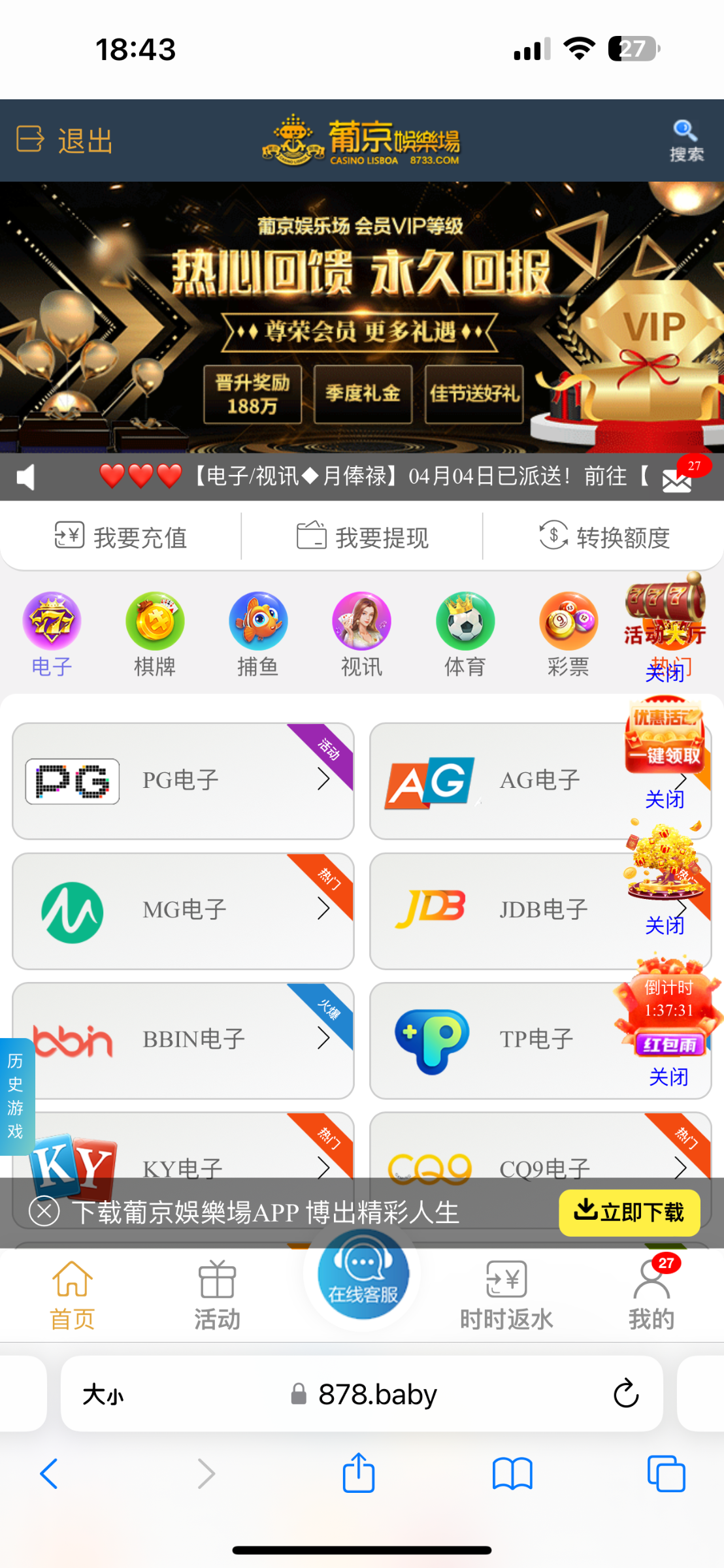724x1568 pixels.
Task: Open the 历史游戏 side tab
Action: coord(16,1096)
